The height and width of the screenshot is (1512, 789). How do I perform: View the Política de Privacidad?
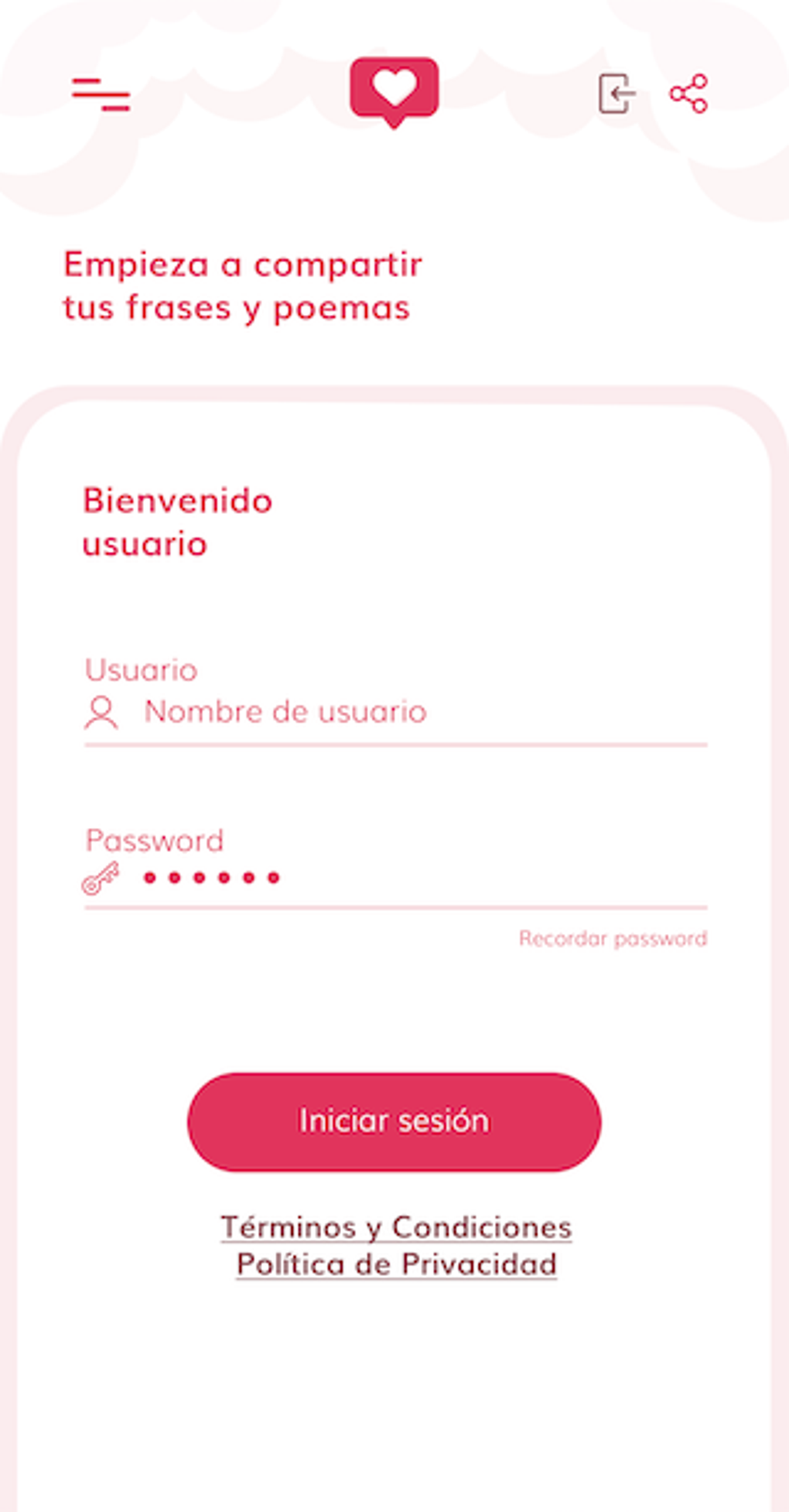[x=396, y=1264]
